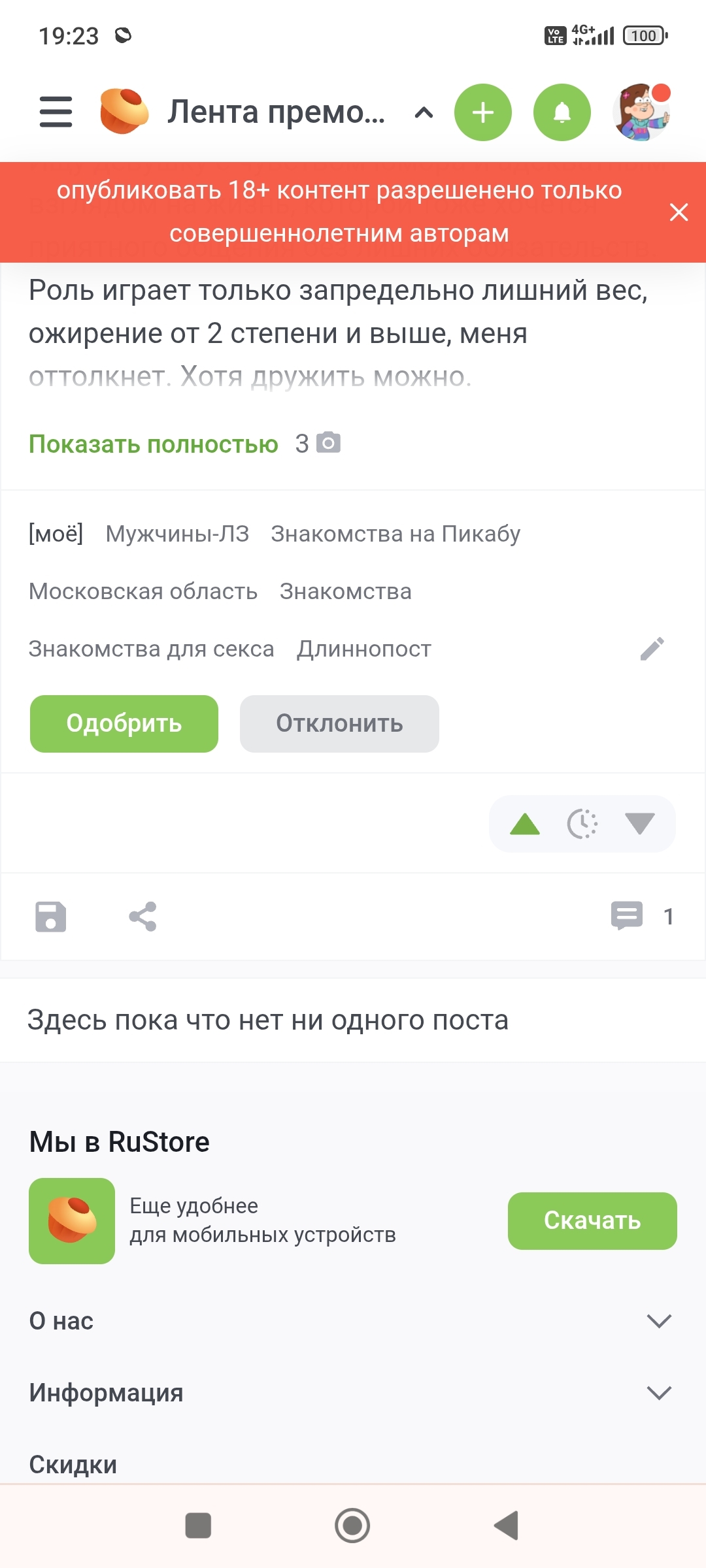Save the post via floppy icon

pyautogui.click(x=51, y=916)
